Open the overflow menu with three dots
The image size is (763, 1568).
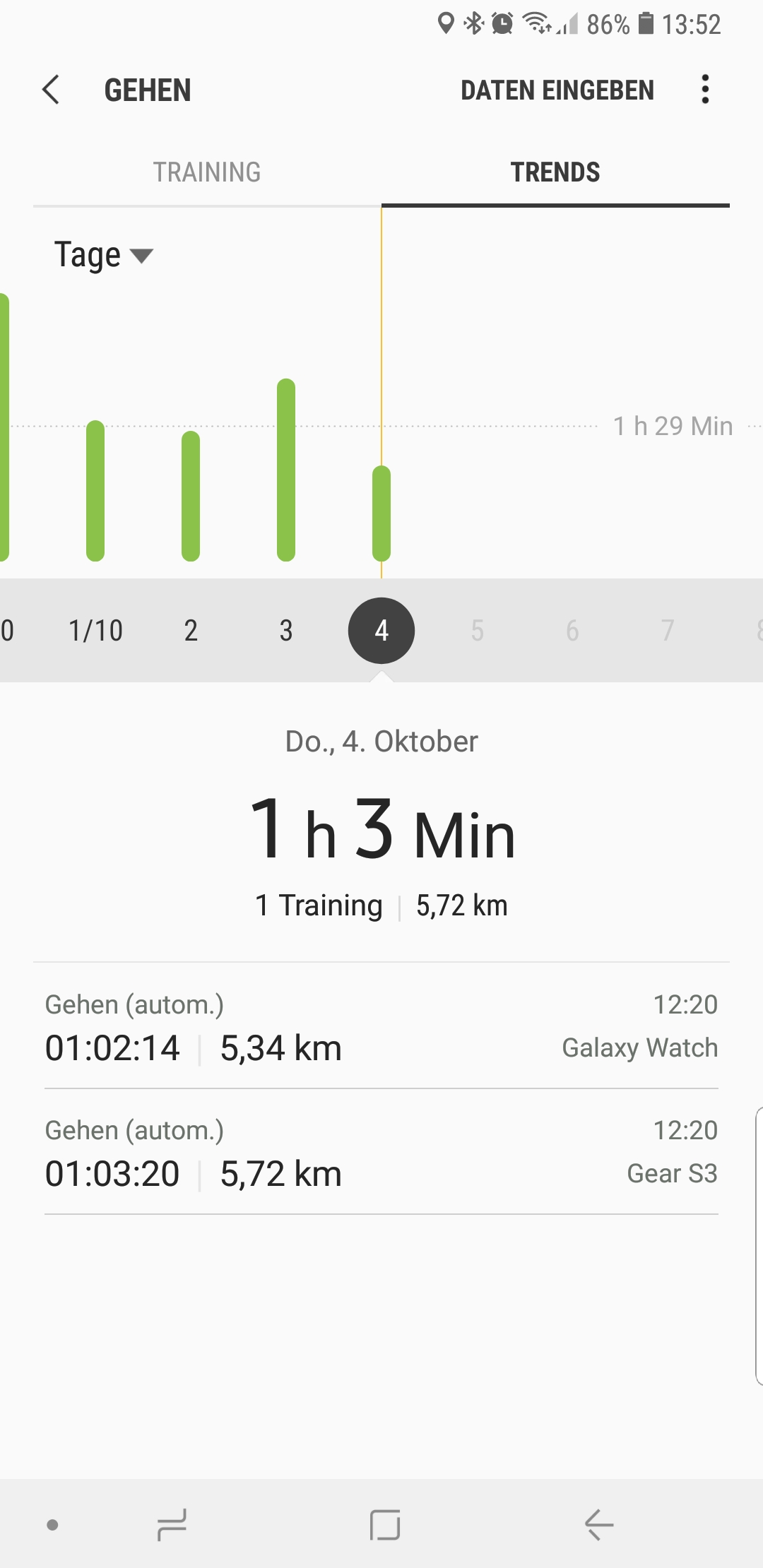pos(704,90)
